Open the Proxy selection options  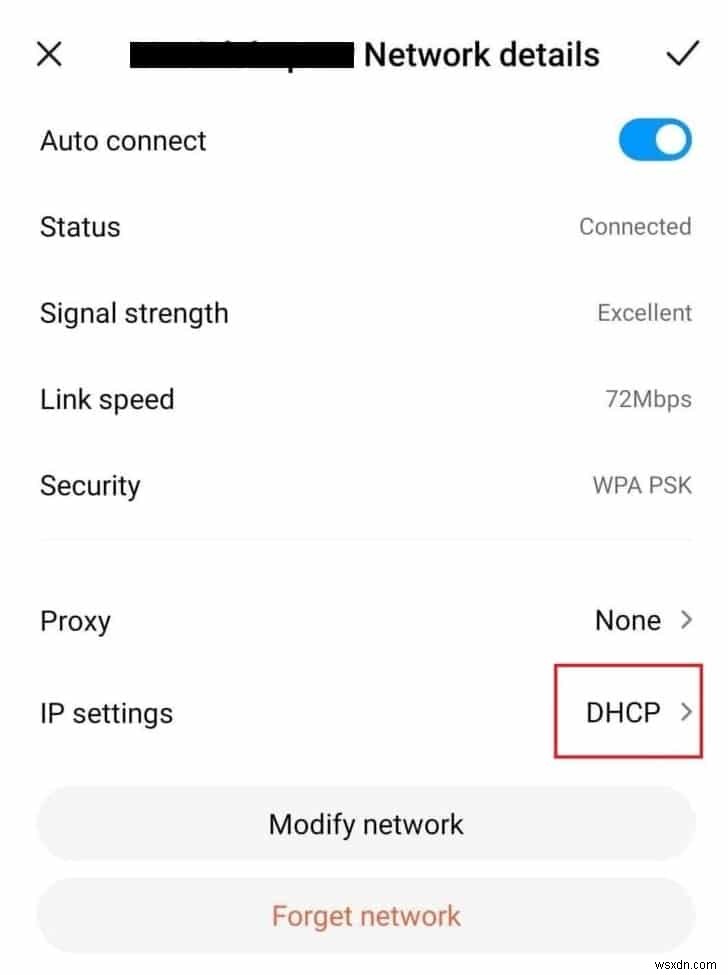click(629, 620)
